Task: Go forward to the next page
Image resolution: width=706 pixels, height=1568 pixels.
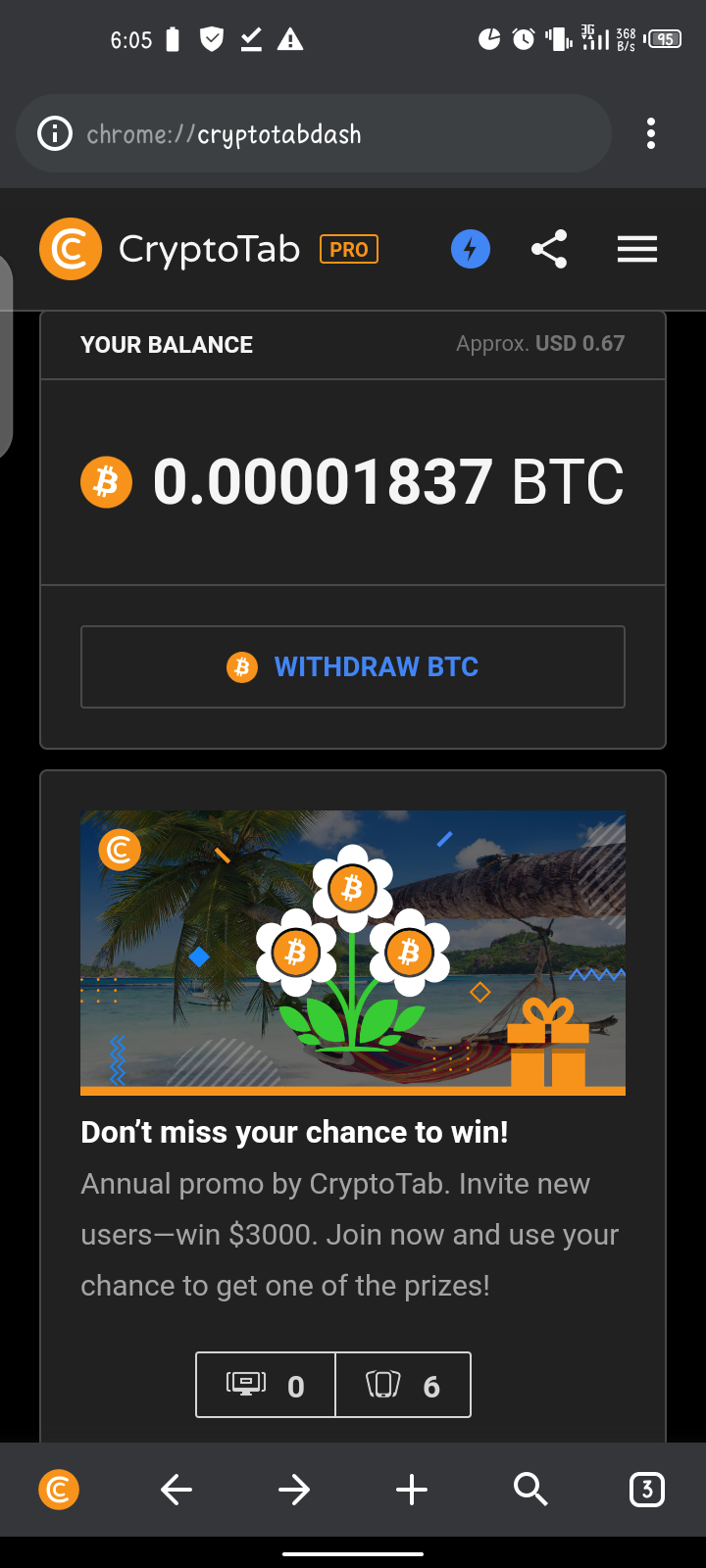Action: (294, 1490)
